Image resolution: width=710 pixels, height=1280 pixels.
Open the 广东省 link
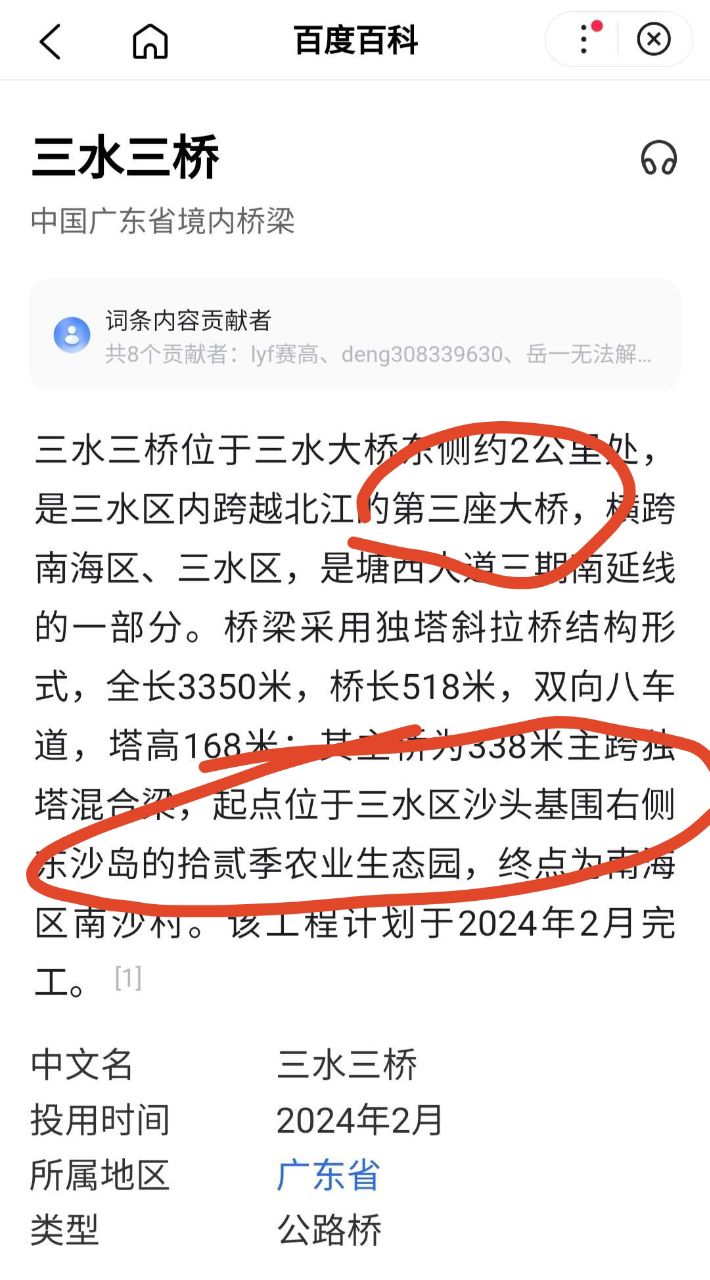coord(328,1175)
